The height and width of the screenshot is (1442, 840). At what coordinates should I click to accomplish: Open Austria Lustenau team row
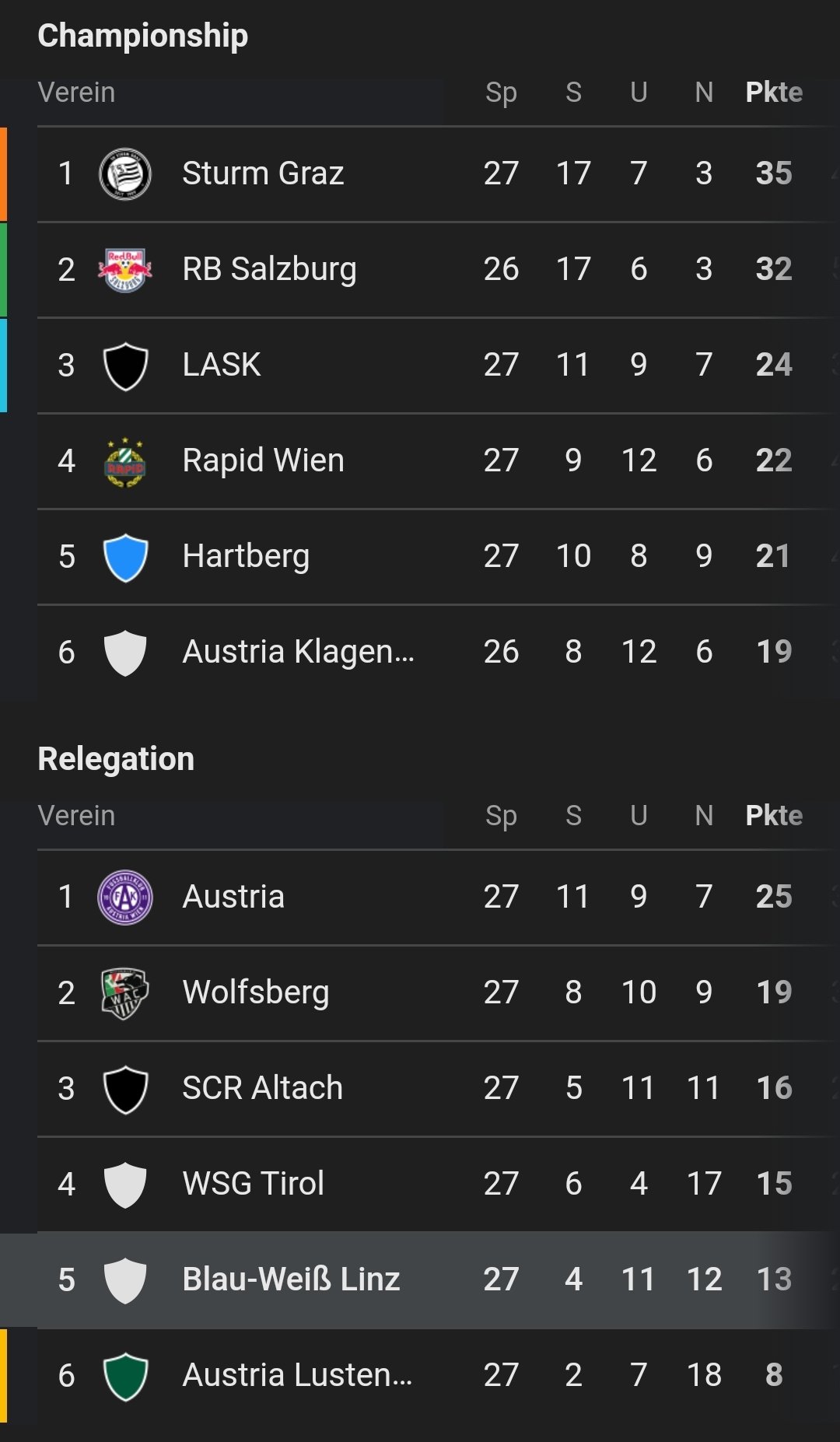tap(420, 1375)
